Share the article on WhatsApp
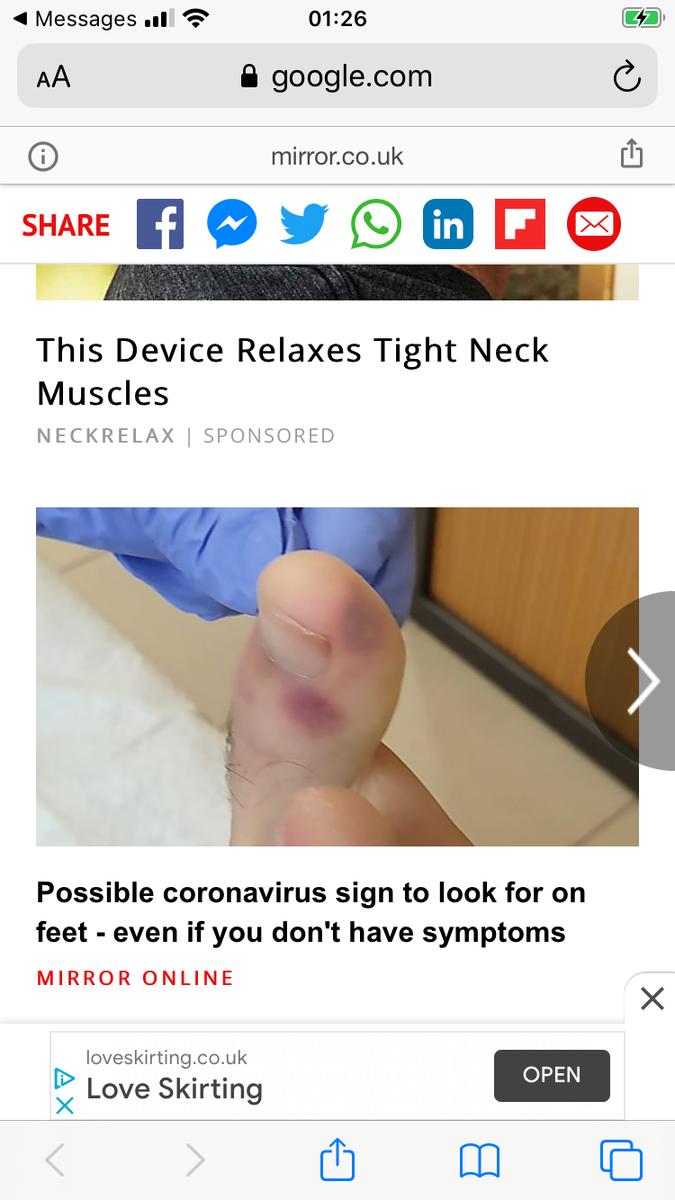675x1200 pixels. pos(376,225)
